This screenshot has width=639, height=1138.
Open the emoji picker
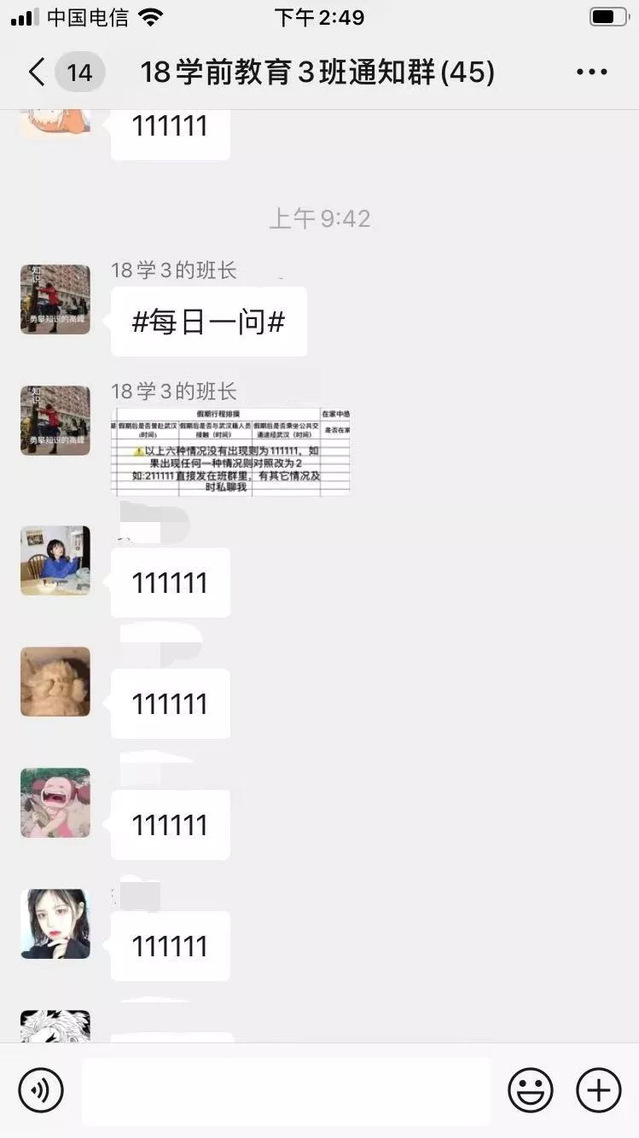coord(530,1090)
